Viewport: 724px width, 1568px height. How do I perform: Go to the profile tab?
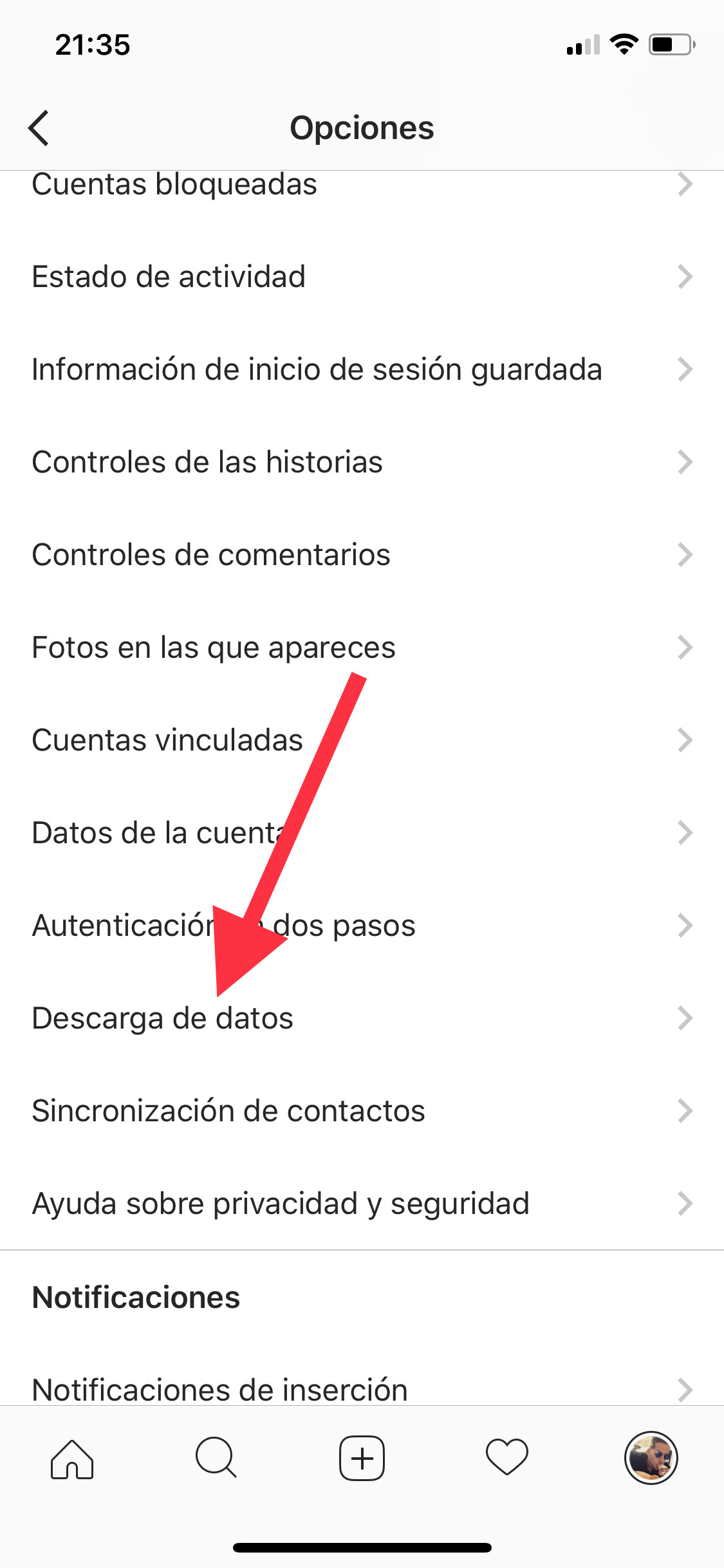[x=651, y=1459]
